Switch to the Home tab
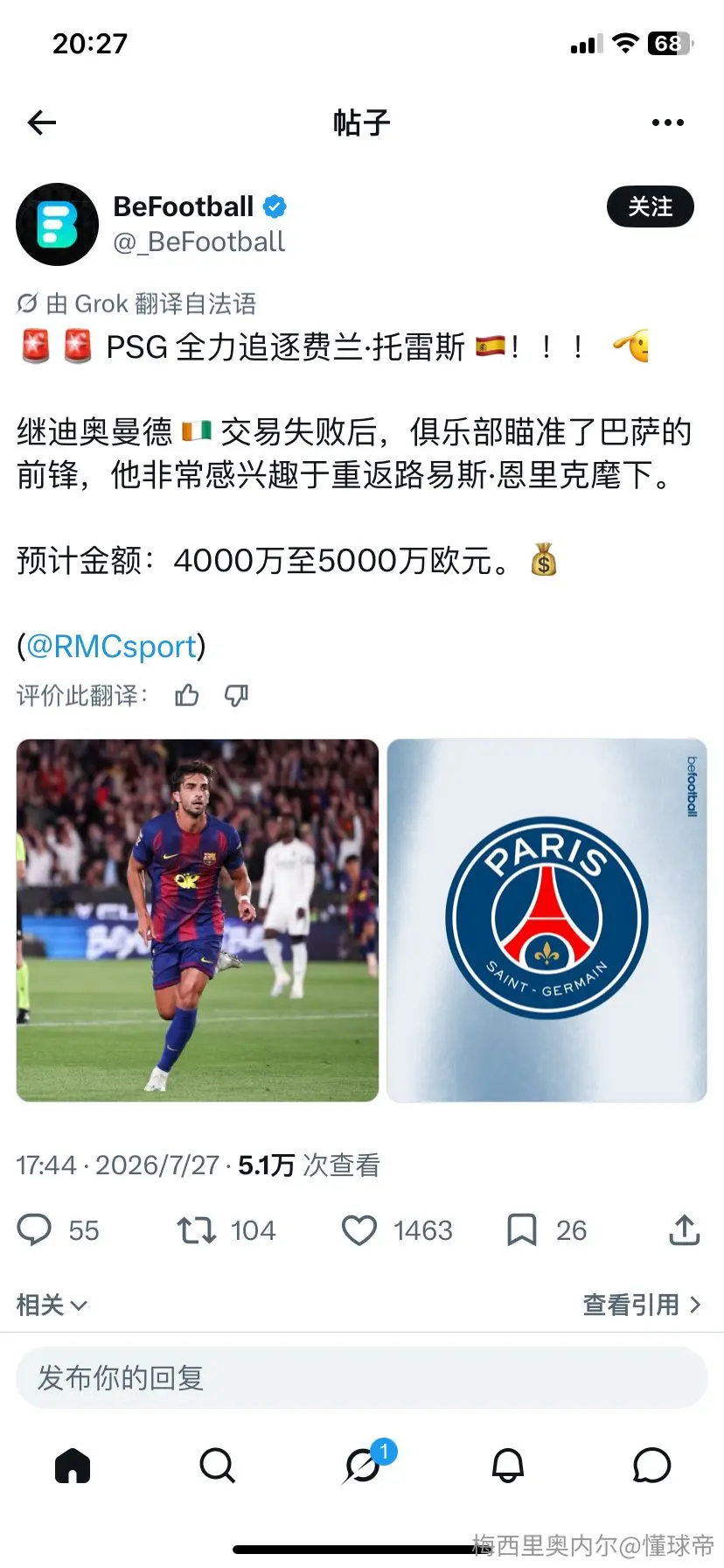724x1568 pixels. coord(73,1466)
